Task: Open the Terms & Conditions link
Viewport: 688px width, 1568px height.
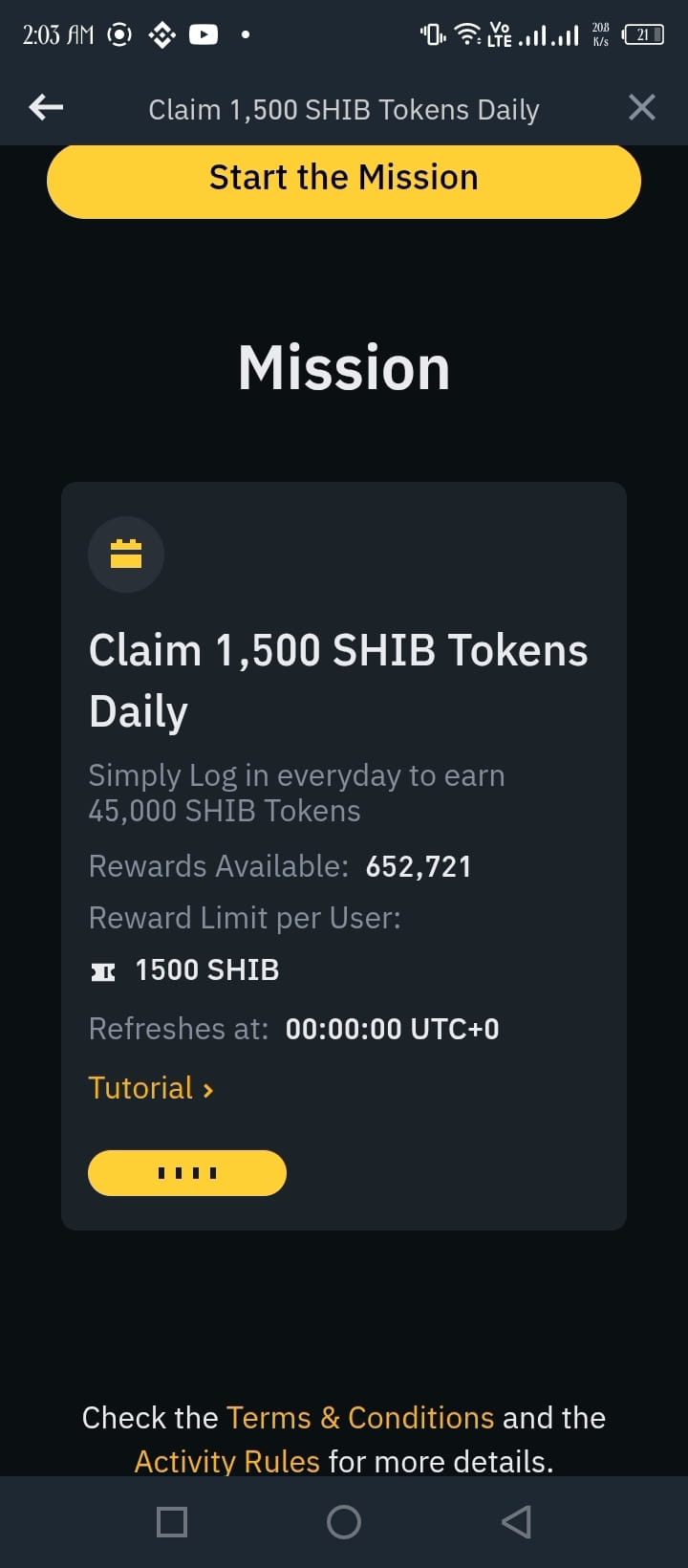Action: [360, 1418]
